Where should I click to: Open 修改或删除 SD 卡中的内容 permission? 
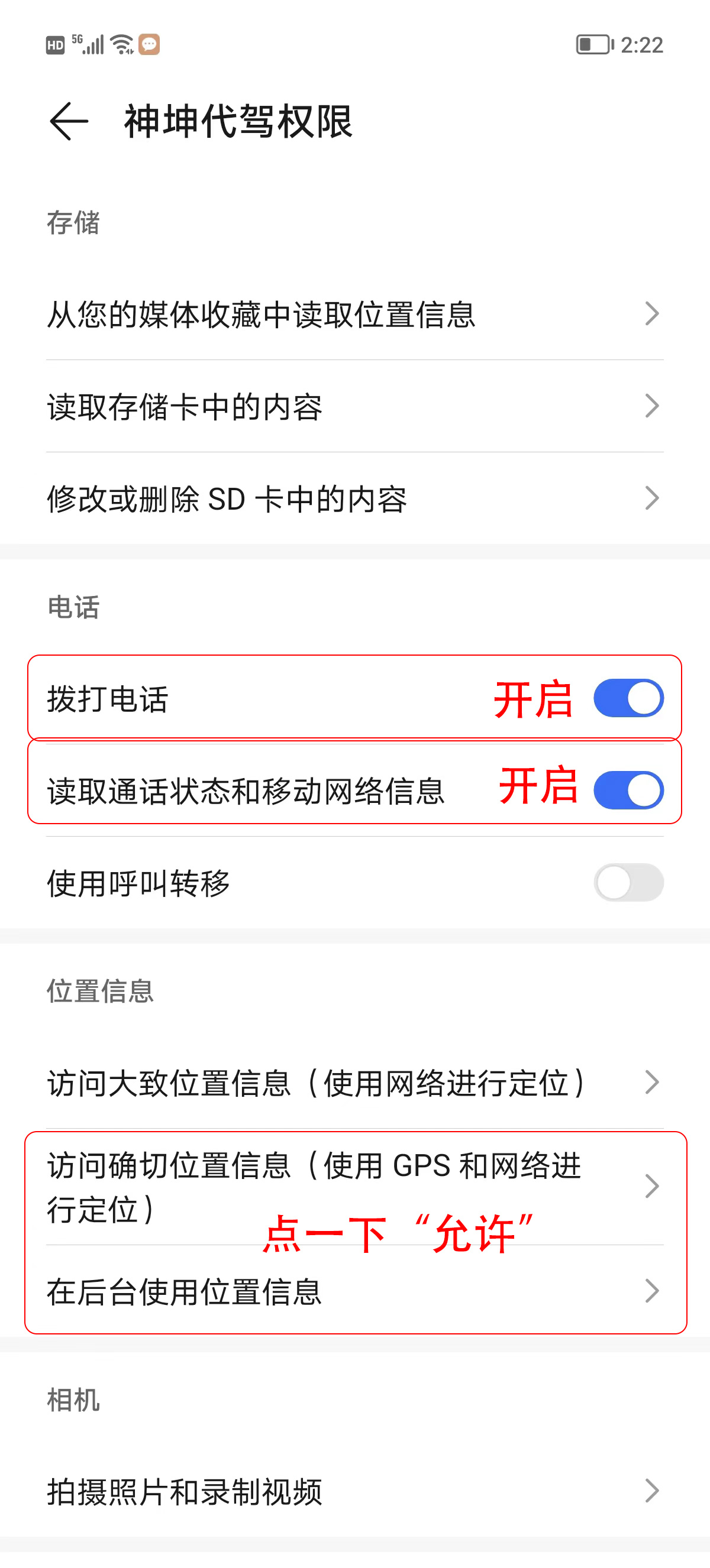354,498
